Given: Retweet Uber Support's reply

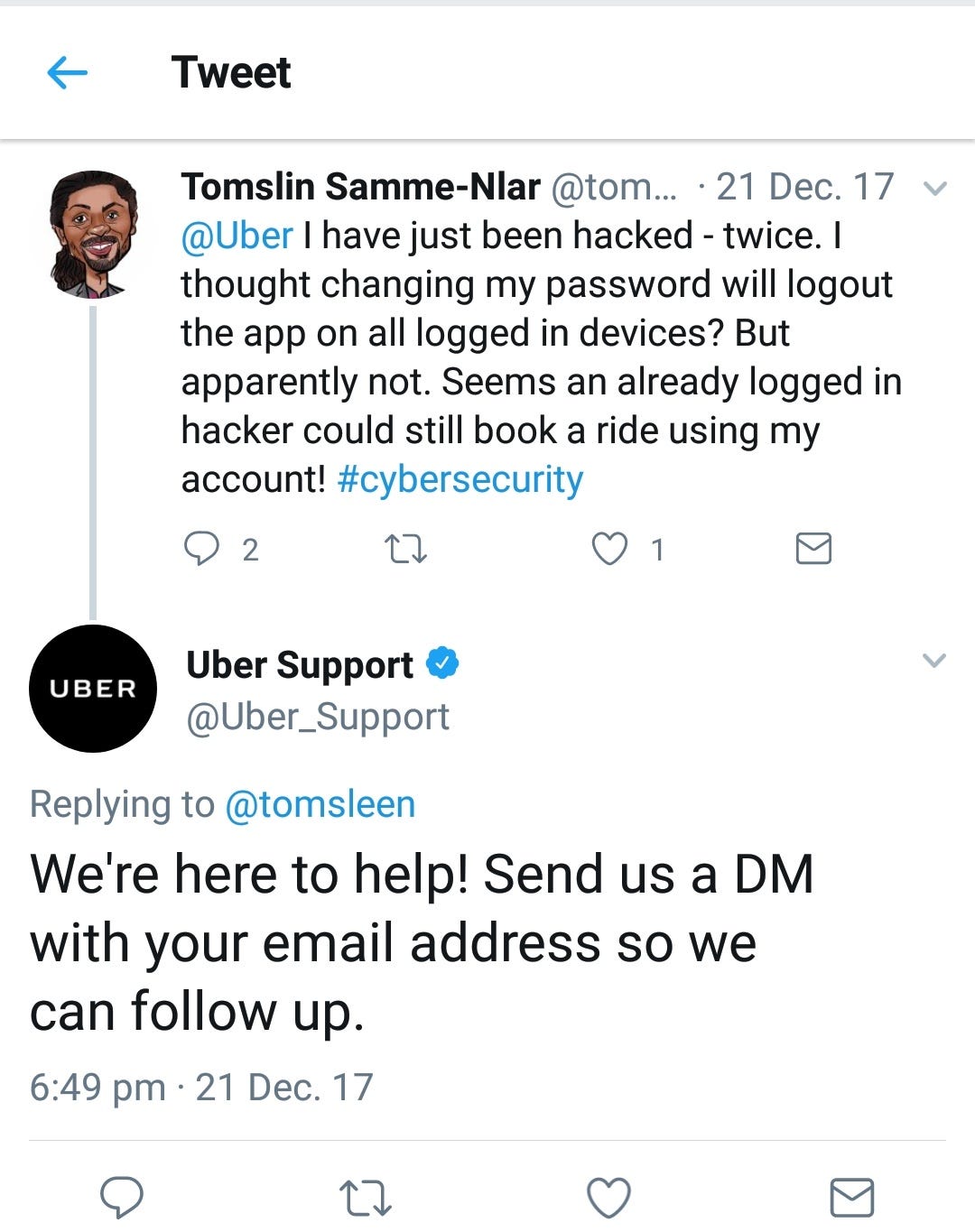Looking at the screenshot, I should [366, 1198].
